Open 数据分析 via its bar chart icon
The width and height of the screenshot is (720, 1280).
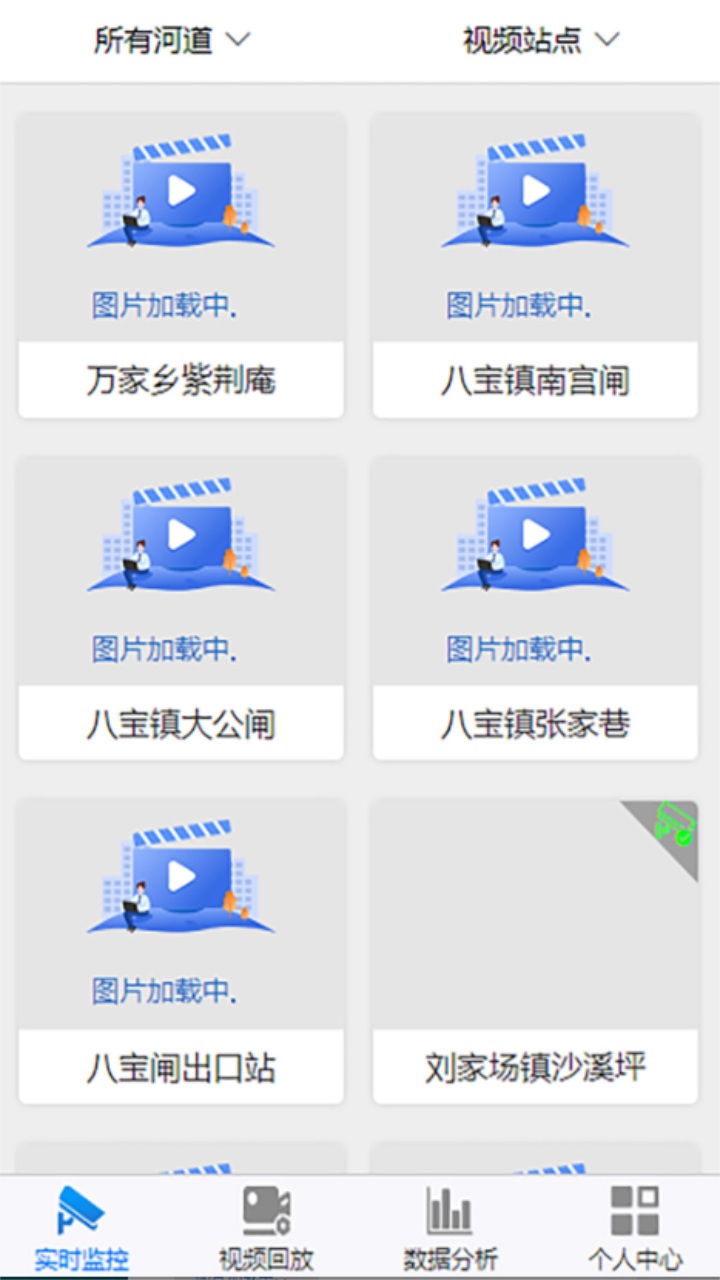coord(448,1211)
